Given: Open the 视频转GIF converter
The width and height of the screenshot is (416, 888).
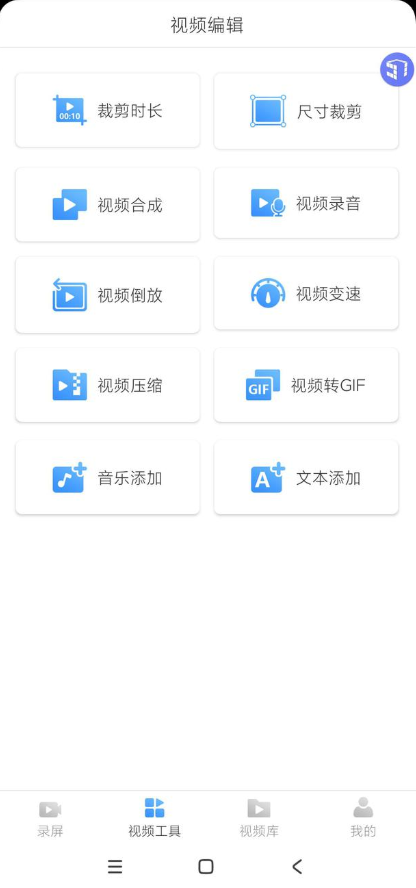Looking at the screenshot, I should 306,385.
